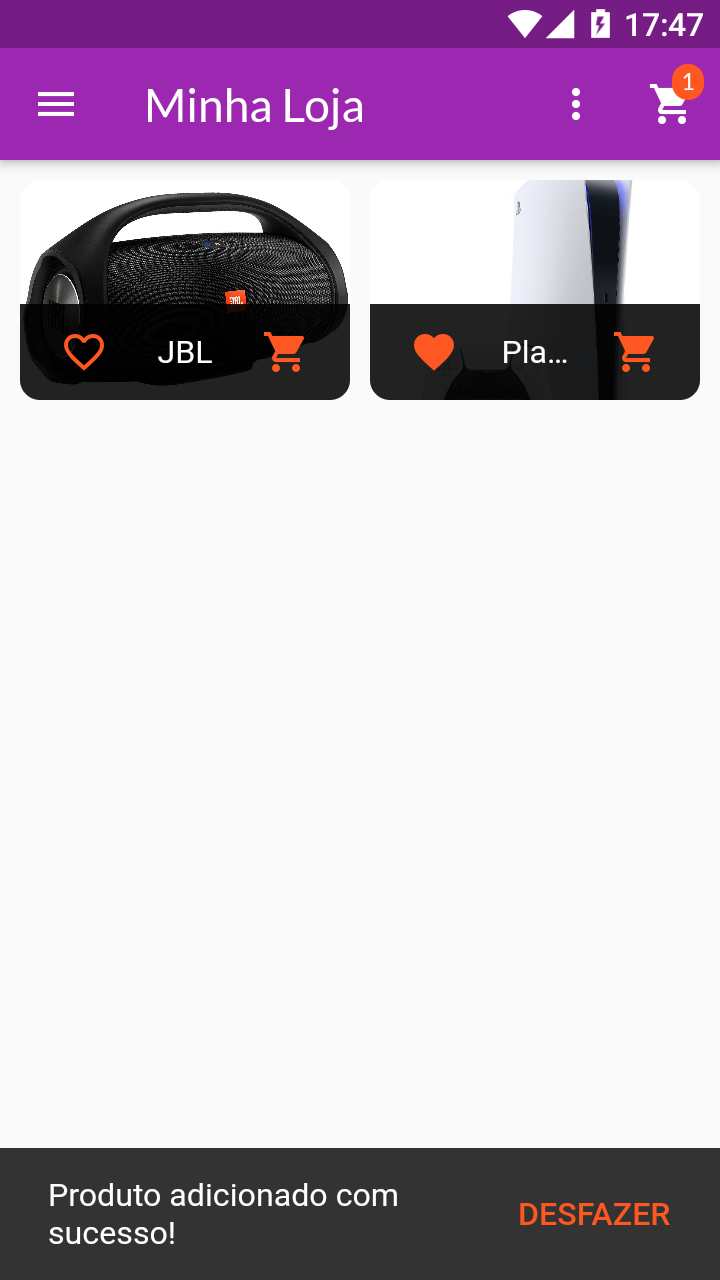This screenshot has height=1280, width=720.
Task: Undo with the DESFAZER button
Action: (x=593, y=1214)
